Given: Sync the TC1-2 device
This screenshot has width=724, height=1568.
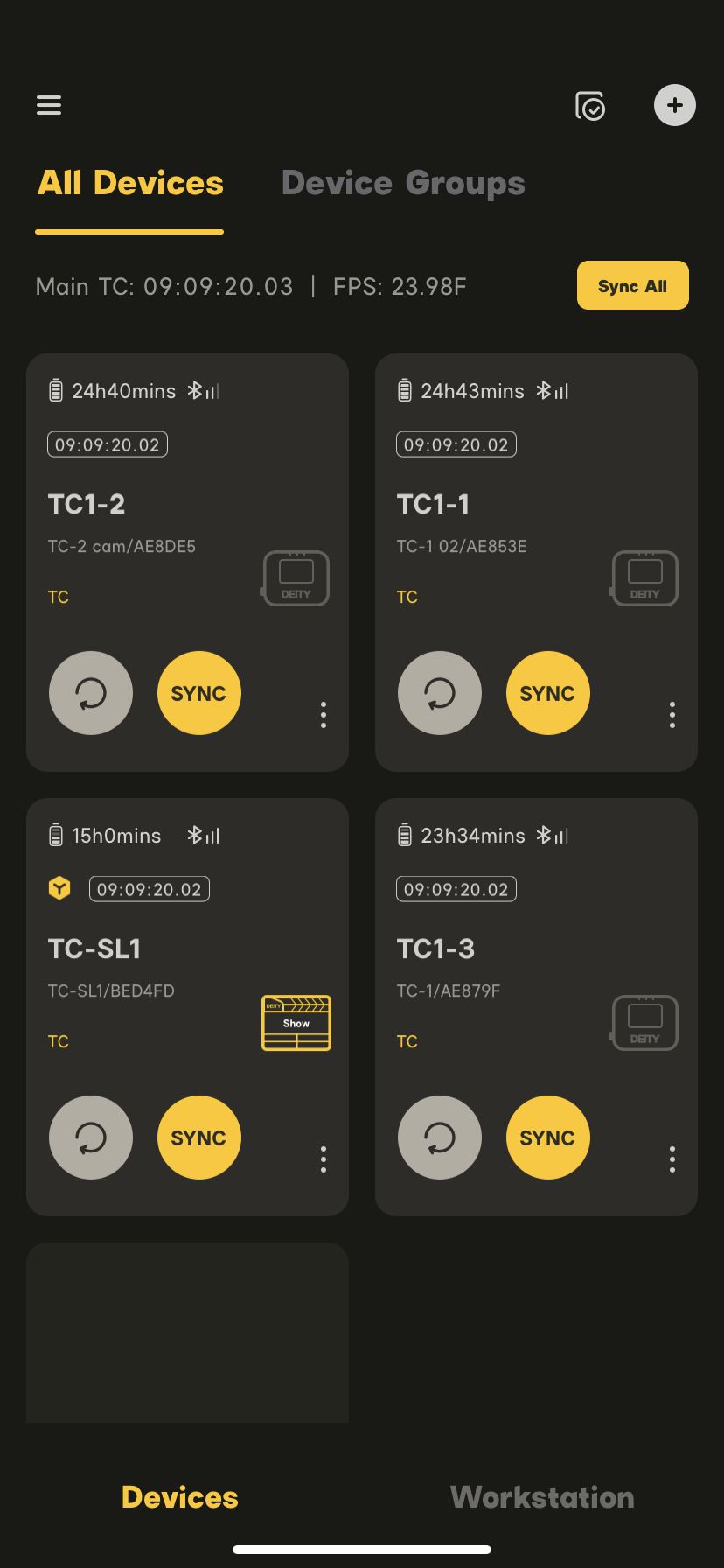Looking at the screenshot, I should [198, 693].
